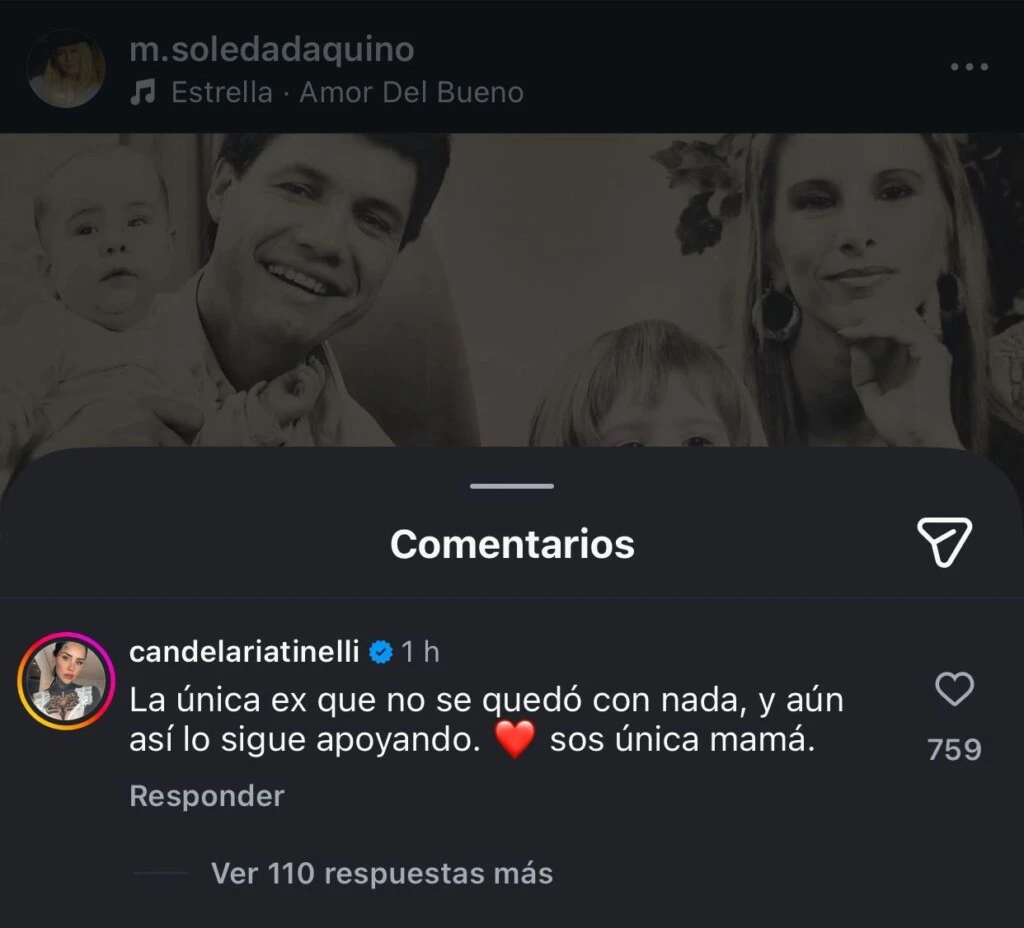Share the post via the paper plane icon
This screenshot has height=928, width=1024.
pos(944,542)
